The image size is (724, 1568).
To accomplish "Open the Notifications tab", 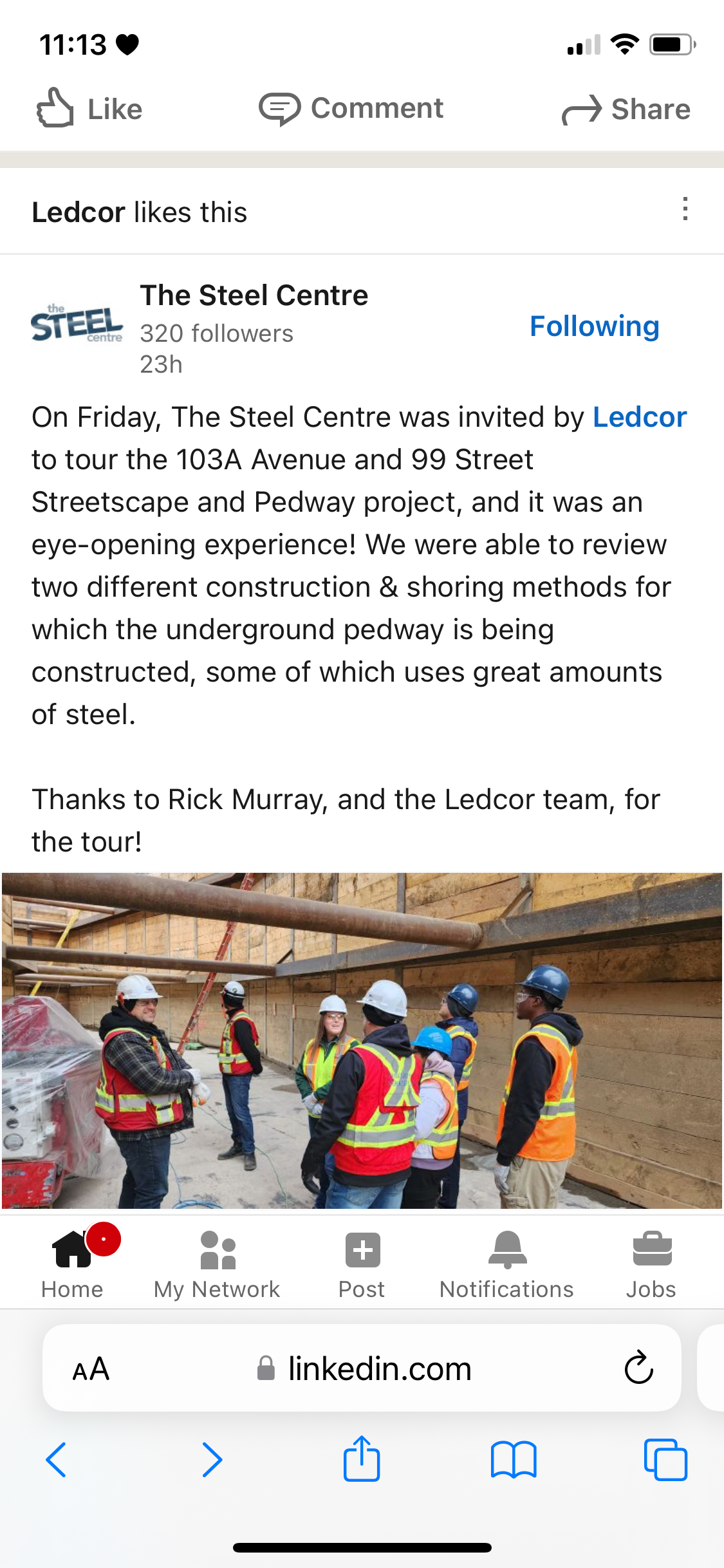I will click(506, 1264).
